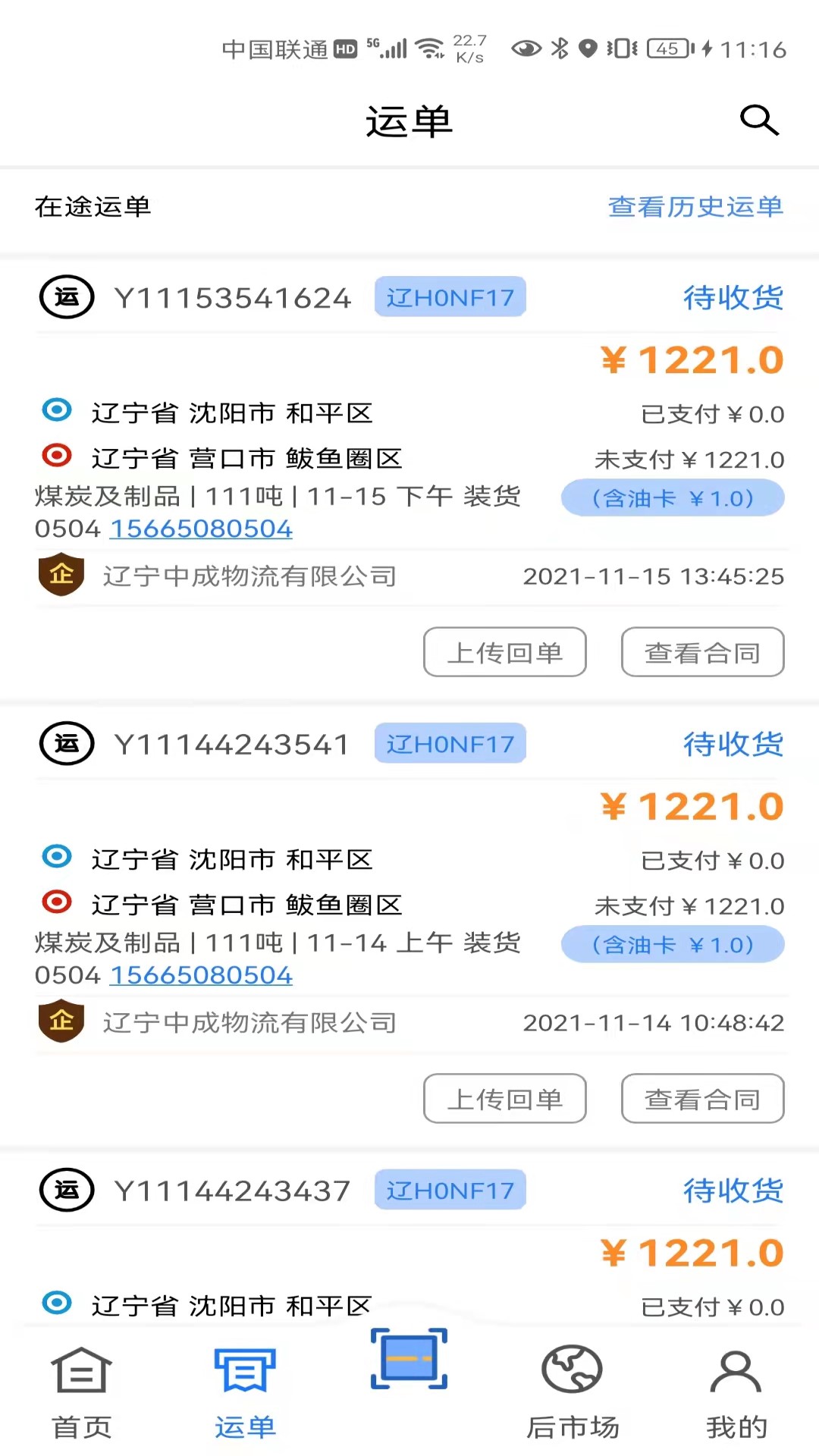Expand details of waybill Y11144243437
The image size is (819, 1456).
[233, 1190]
